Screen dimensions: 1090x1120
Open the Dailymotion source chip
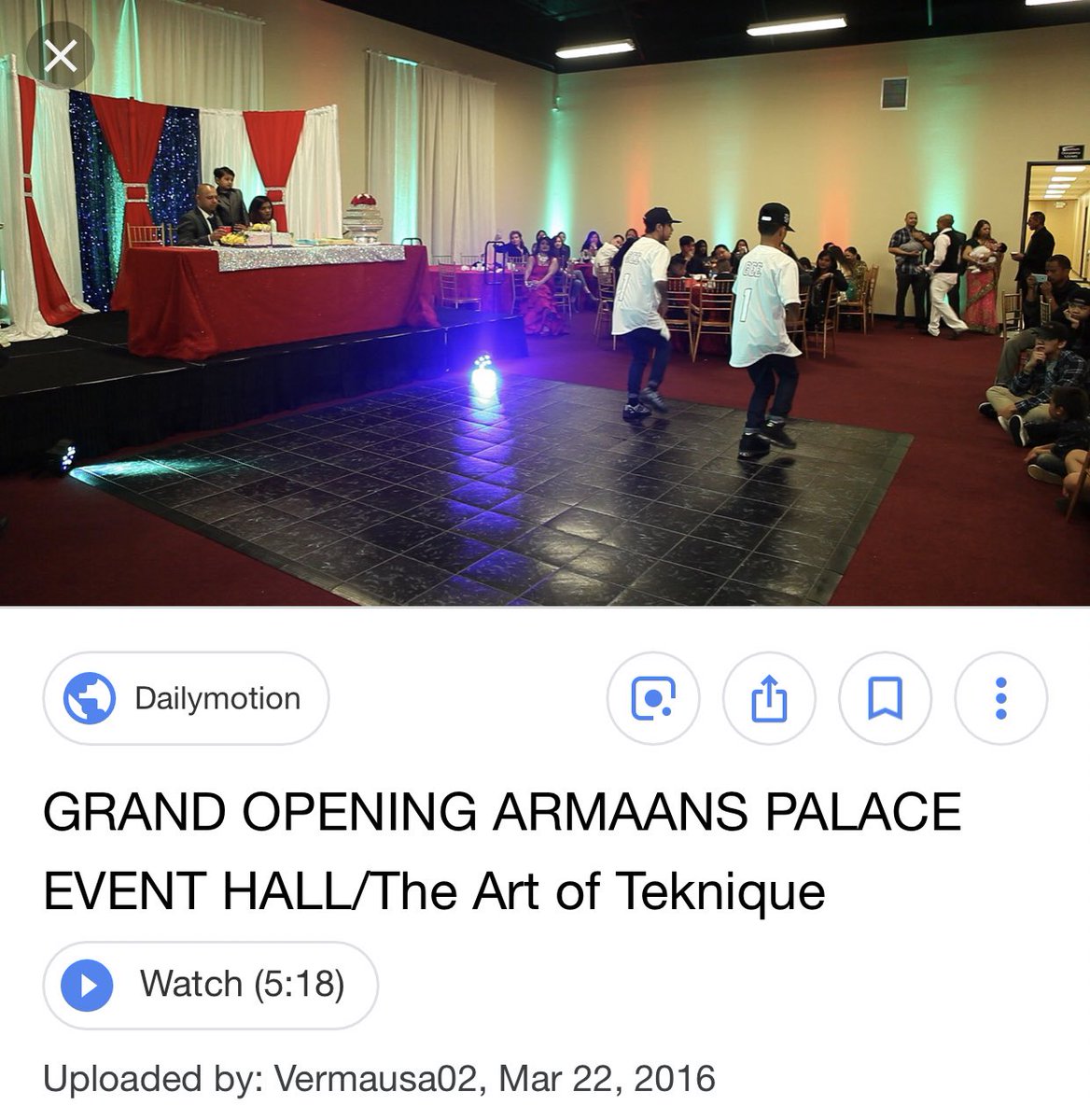pyautogui.click(x=186, y=698)
